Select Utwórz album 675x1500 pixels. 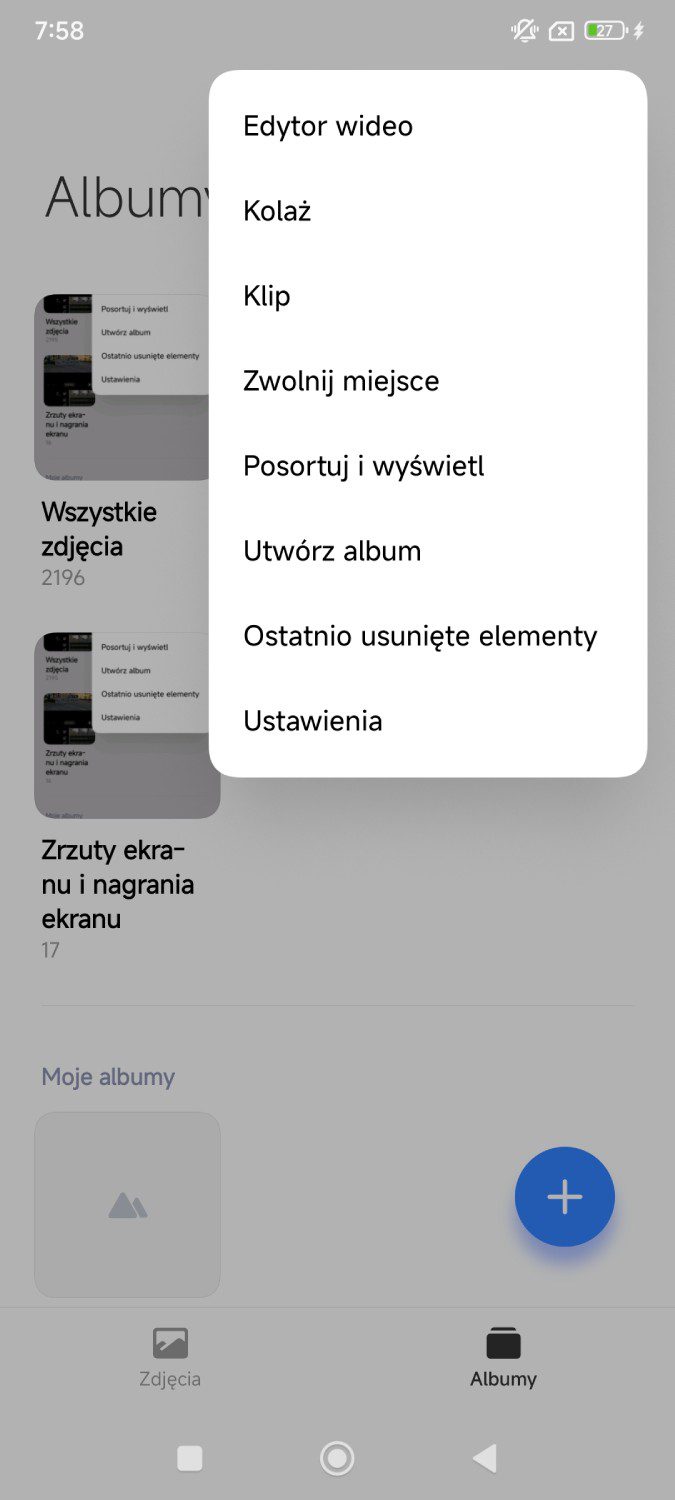pos(428,551)
